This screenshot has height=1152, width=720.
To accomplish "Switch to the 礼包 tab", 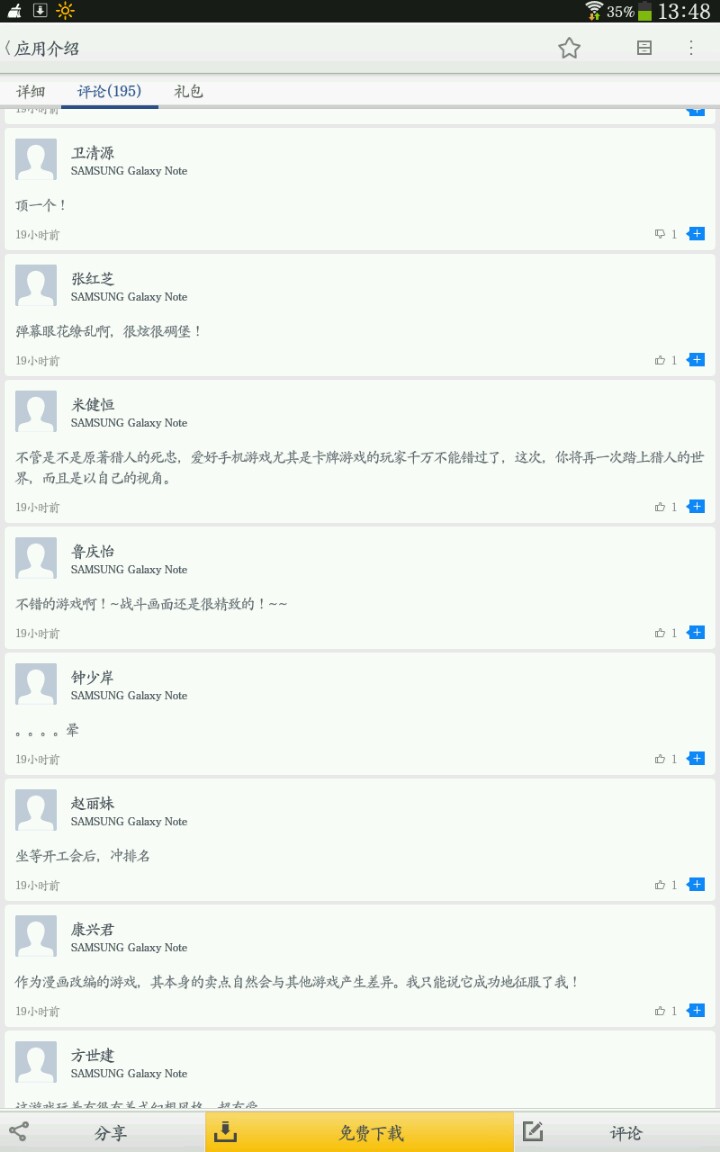I will click(188, 91).
